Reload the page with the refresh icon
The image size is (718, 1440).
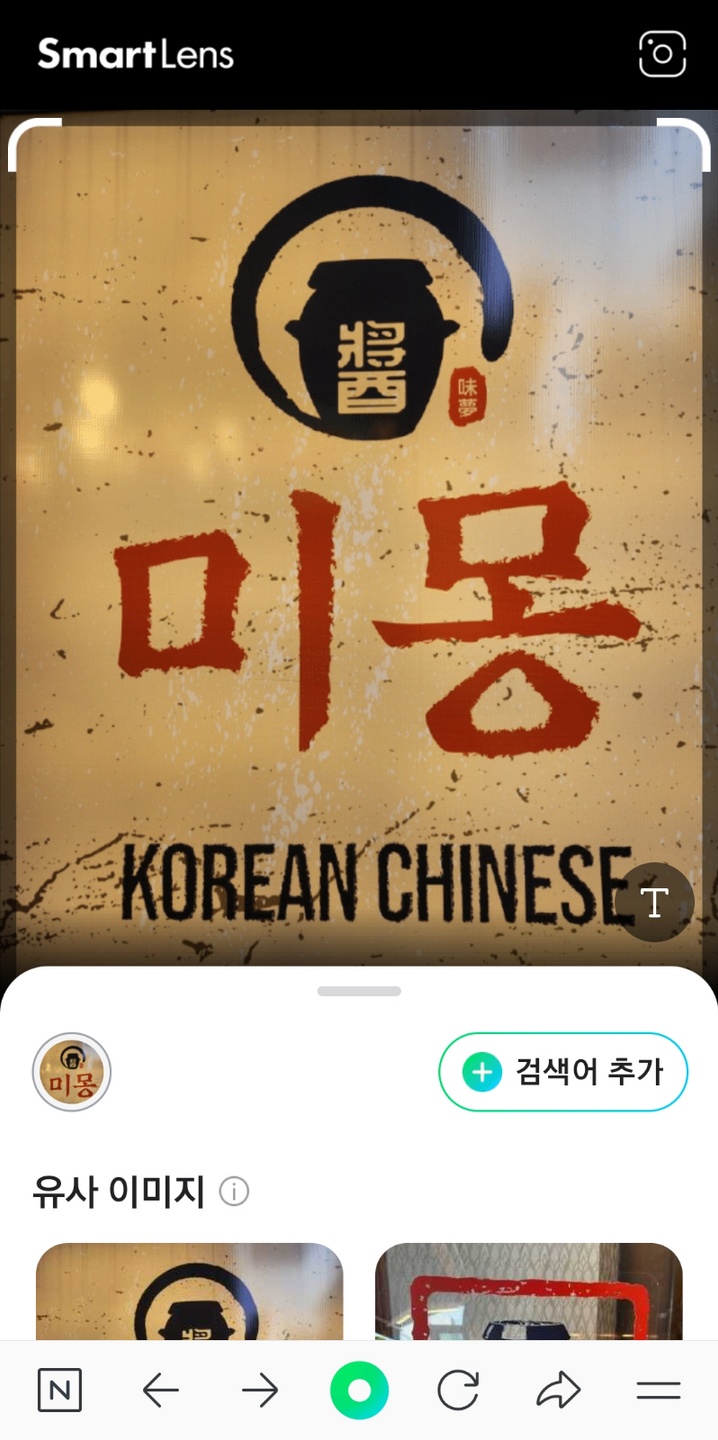458,1390
